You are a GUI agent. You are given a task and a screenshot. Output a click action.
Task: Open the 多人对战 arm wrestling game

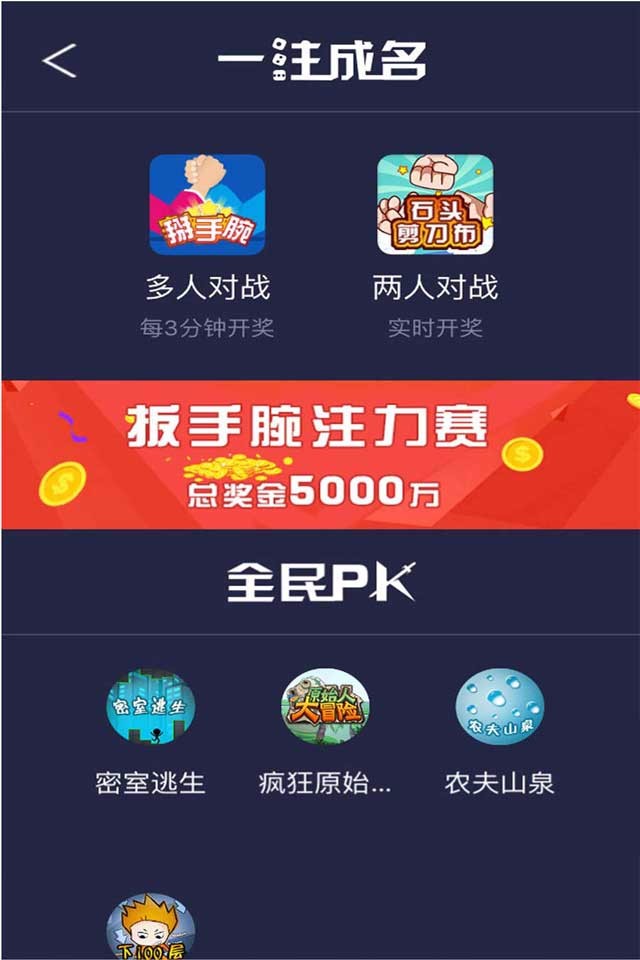click(x=207, y=205)
